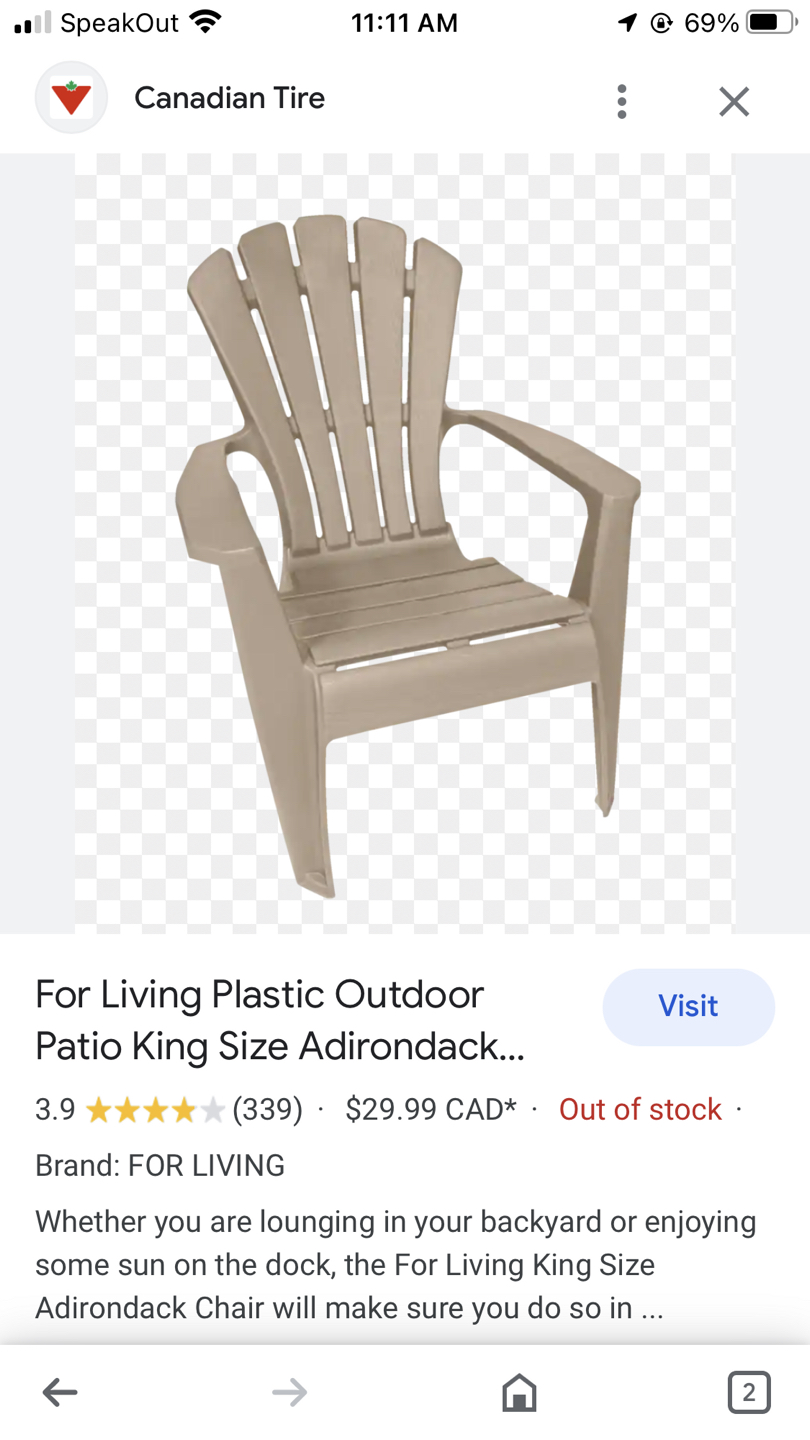
Task: Go to the browser home page
Action: [x=519, y=1392]
